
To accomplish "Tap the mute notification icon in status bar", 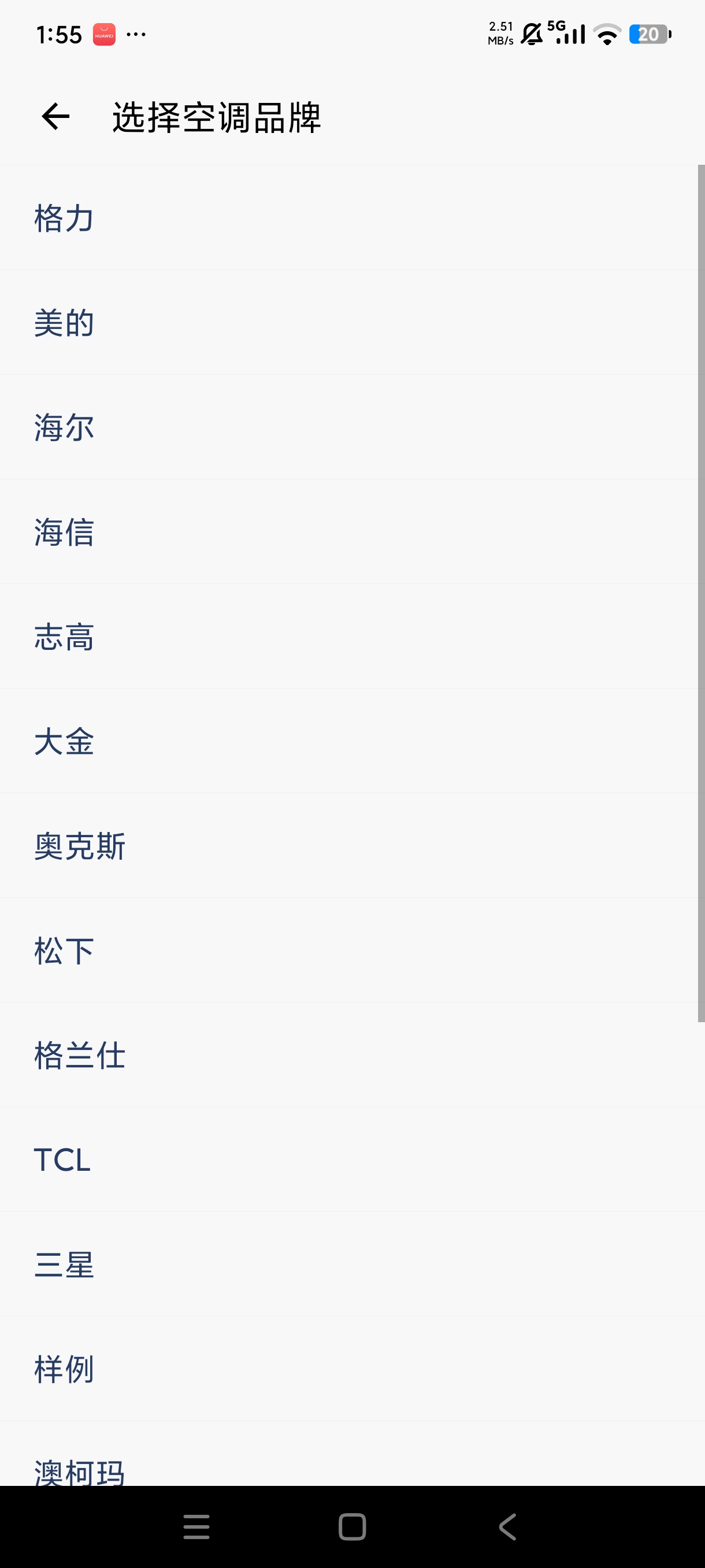I will (531, 35).
